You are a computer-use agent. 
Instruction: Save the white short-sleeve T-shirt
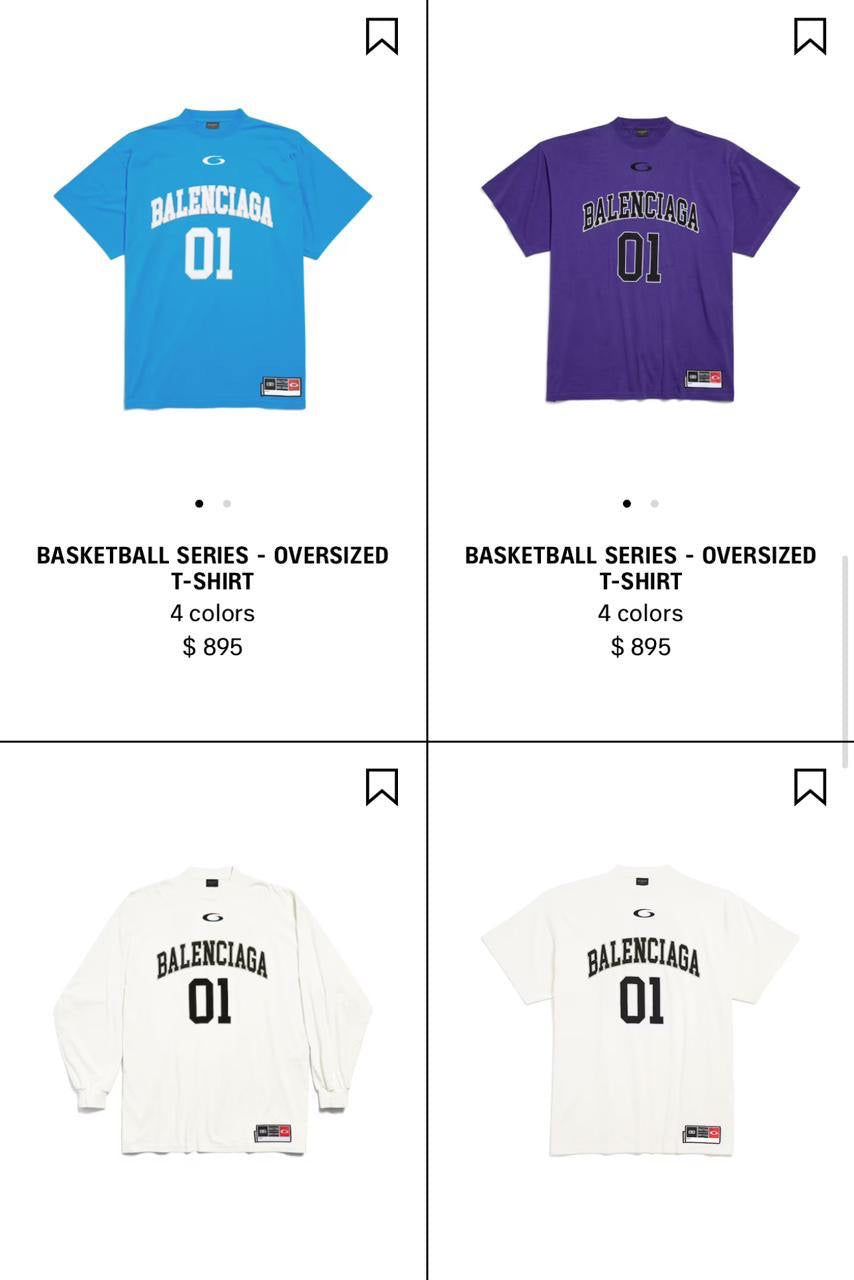pos(809,787)
